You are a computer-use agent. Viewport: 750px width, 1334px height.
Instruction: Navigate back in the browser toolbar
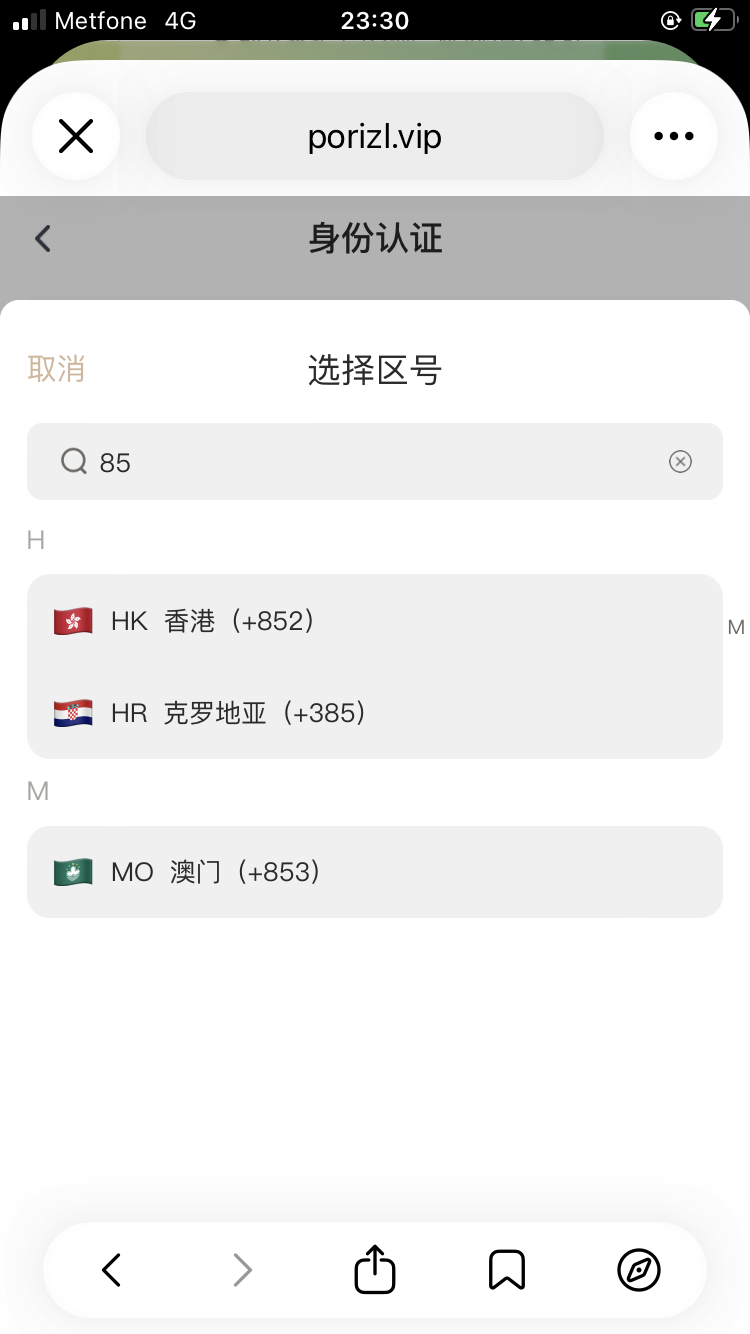point(111,1270)
